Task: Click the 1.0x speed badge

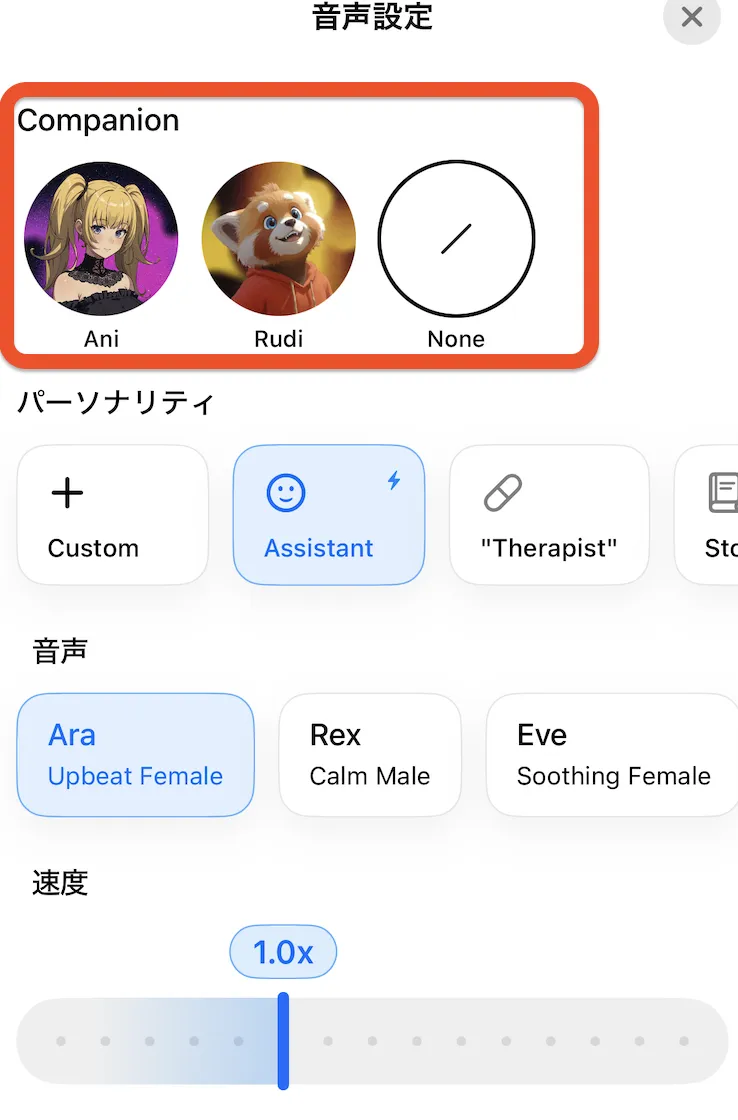Action: 283,952
